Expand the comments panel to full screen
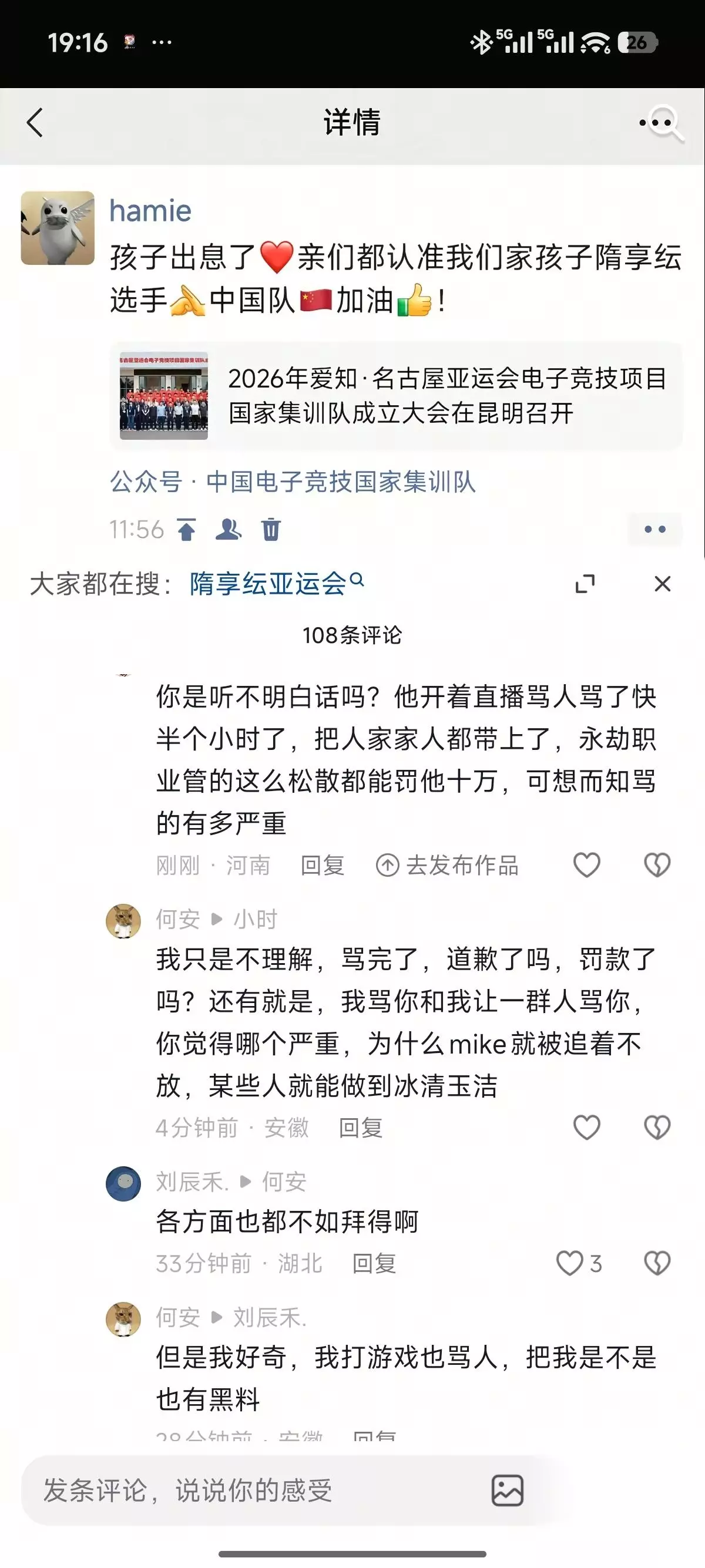The image size is (705, 1568). (x=585, y=584)
